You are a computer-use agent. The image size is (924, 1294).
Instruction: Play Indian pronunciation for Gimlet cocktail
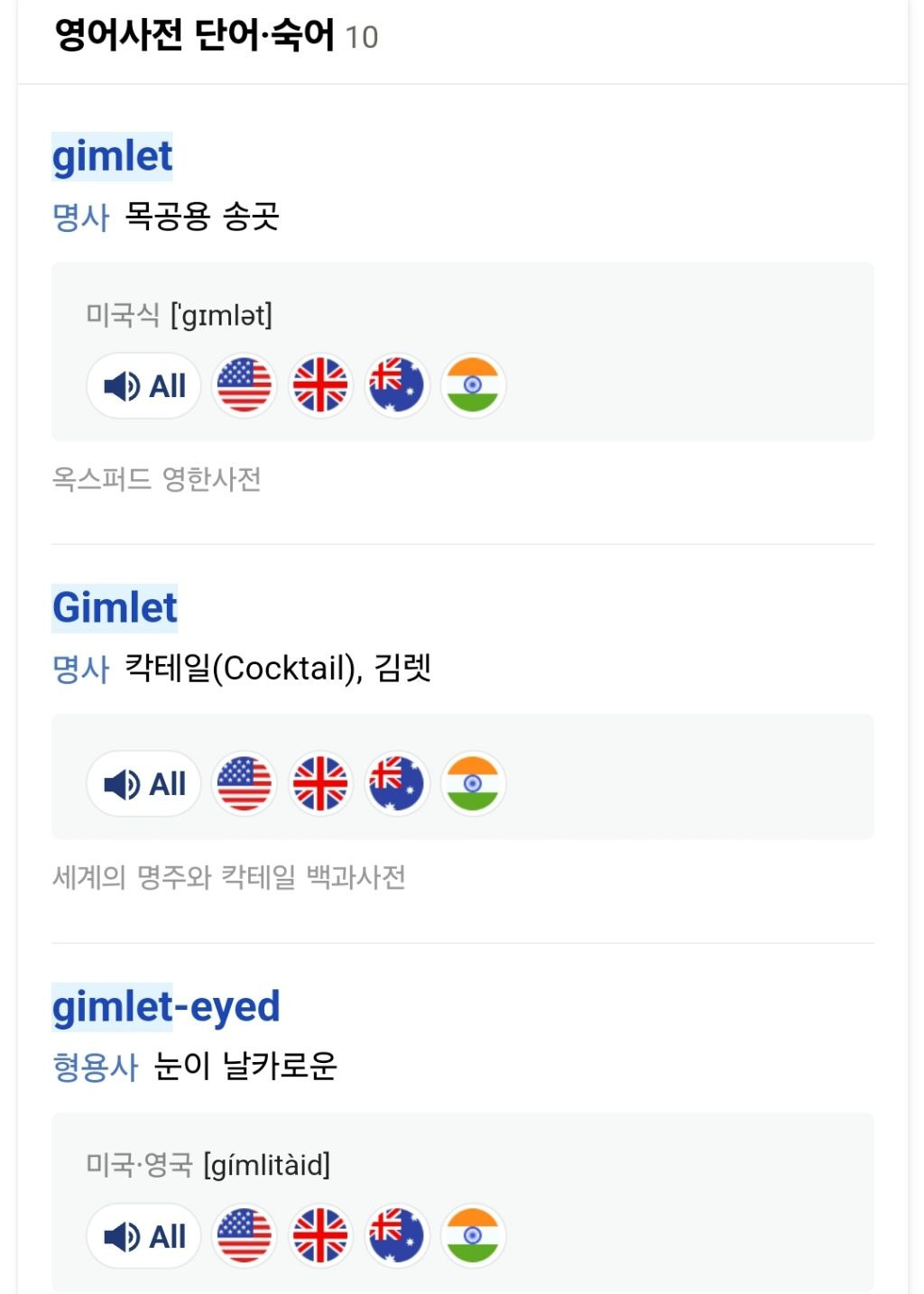point(473,784)
